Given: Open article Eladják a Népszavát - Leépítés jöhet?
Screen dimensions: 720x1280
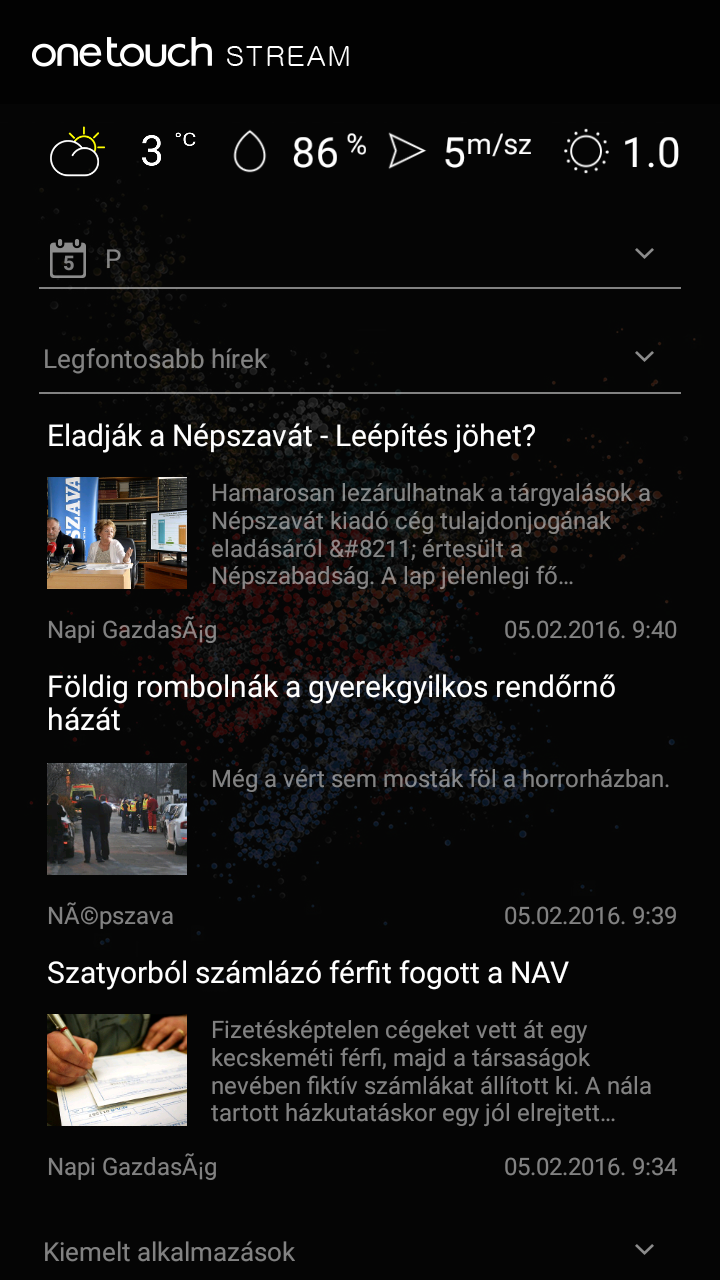Looking at the screenshot, I should (x=292, y=437).
